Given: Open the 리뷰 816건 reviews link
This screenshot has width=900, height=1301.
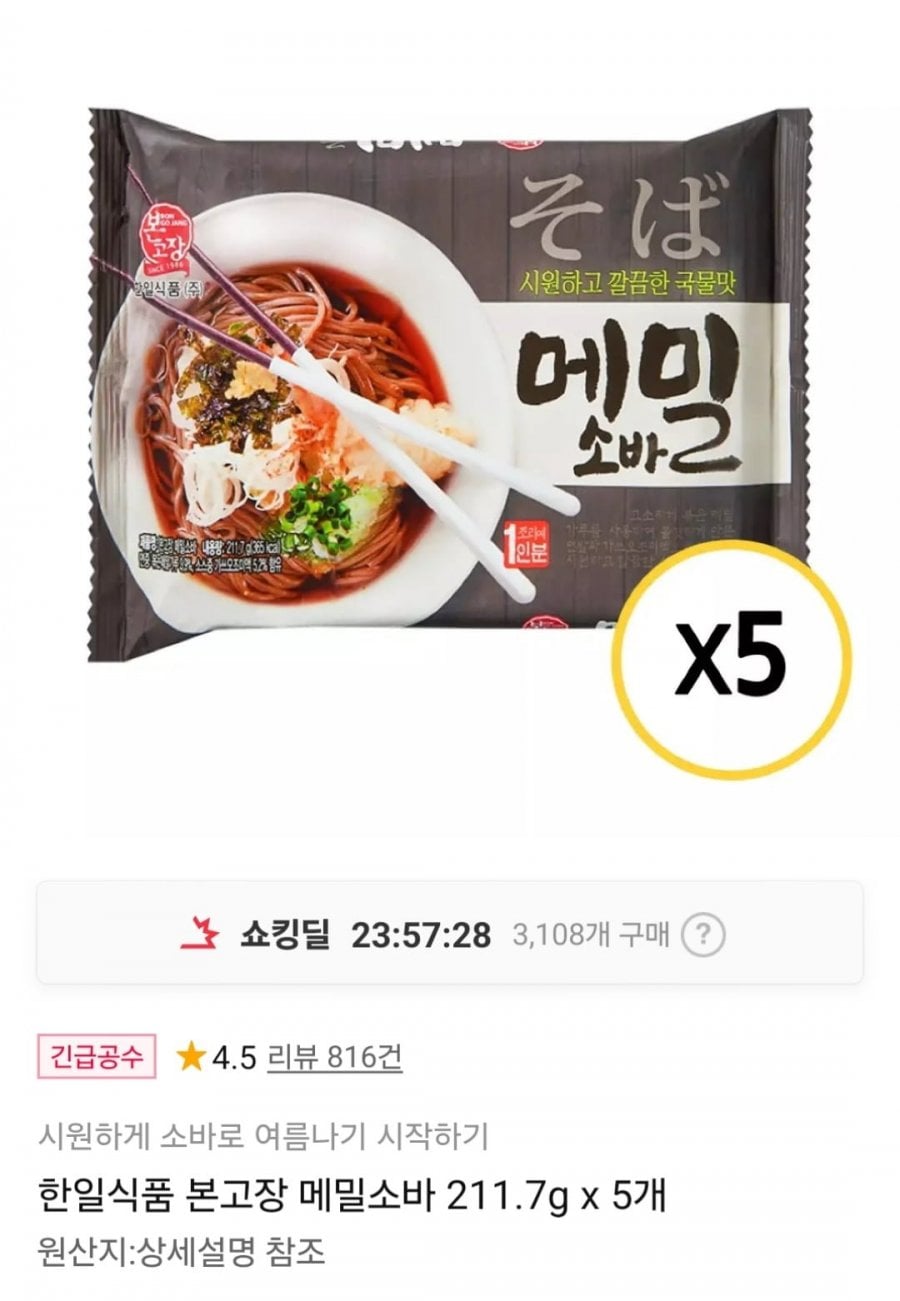Looking at the screenshot, I should tap(334, 1057).
